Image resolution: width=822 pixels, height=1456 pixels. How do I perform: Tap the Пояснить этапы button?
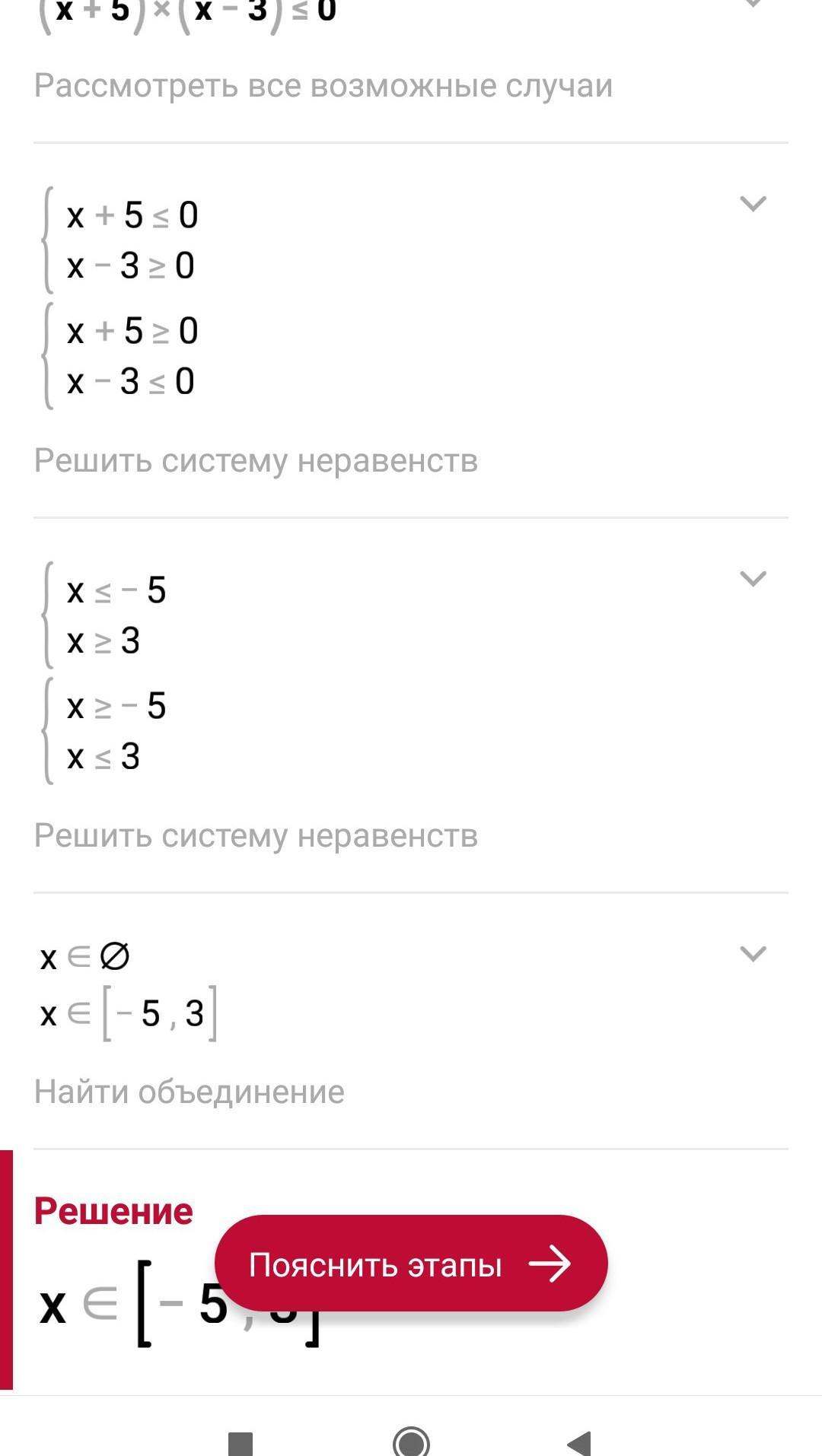click(411, 1264)
